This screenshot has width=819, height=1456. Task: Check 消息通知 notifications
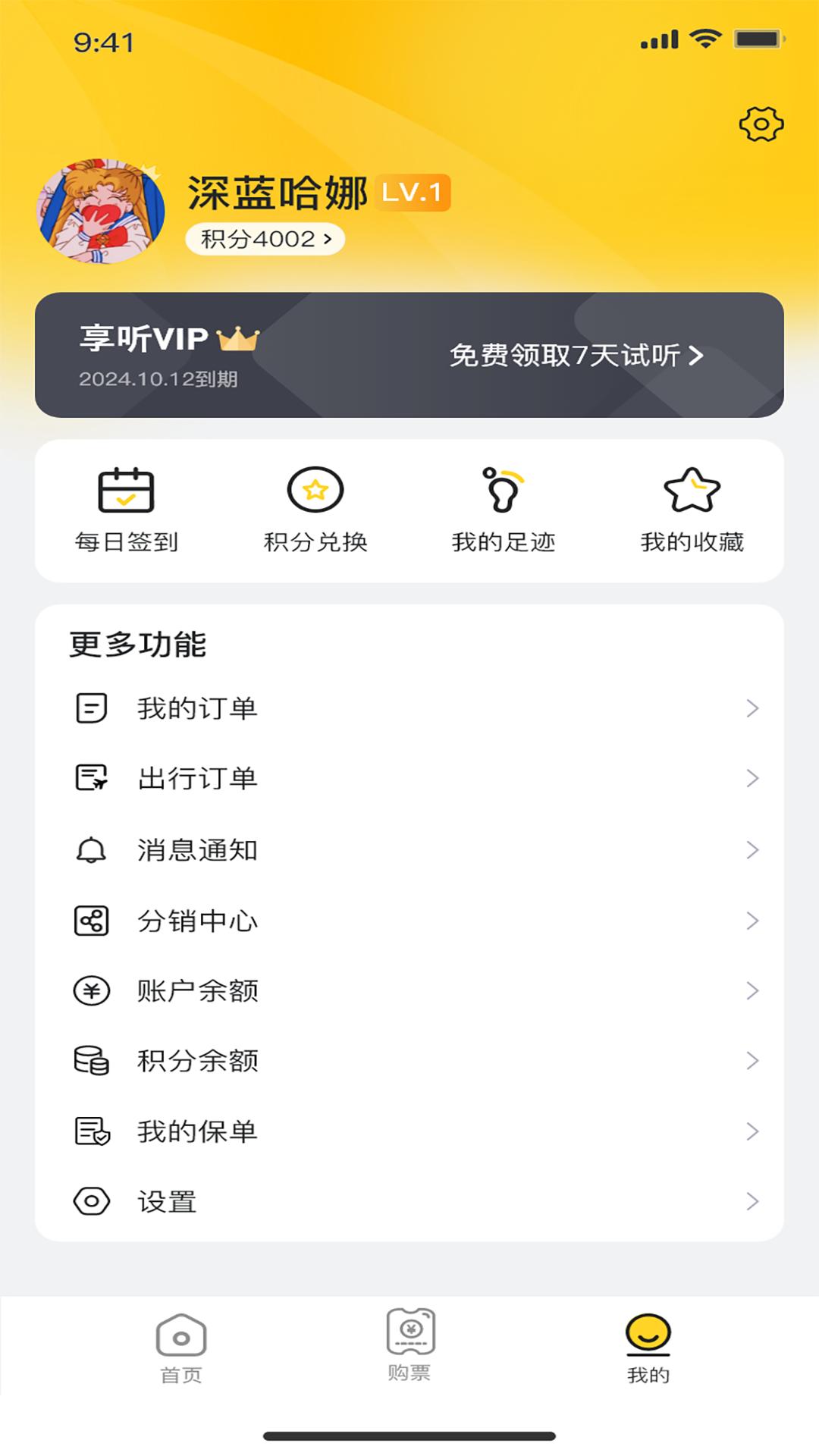[x=409, y=850]
